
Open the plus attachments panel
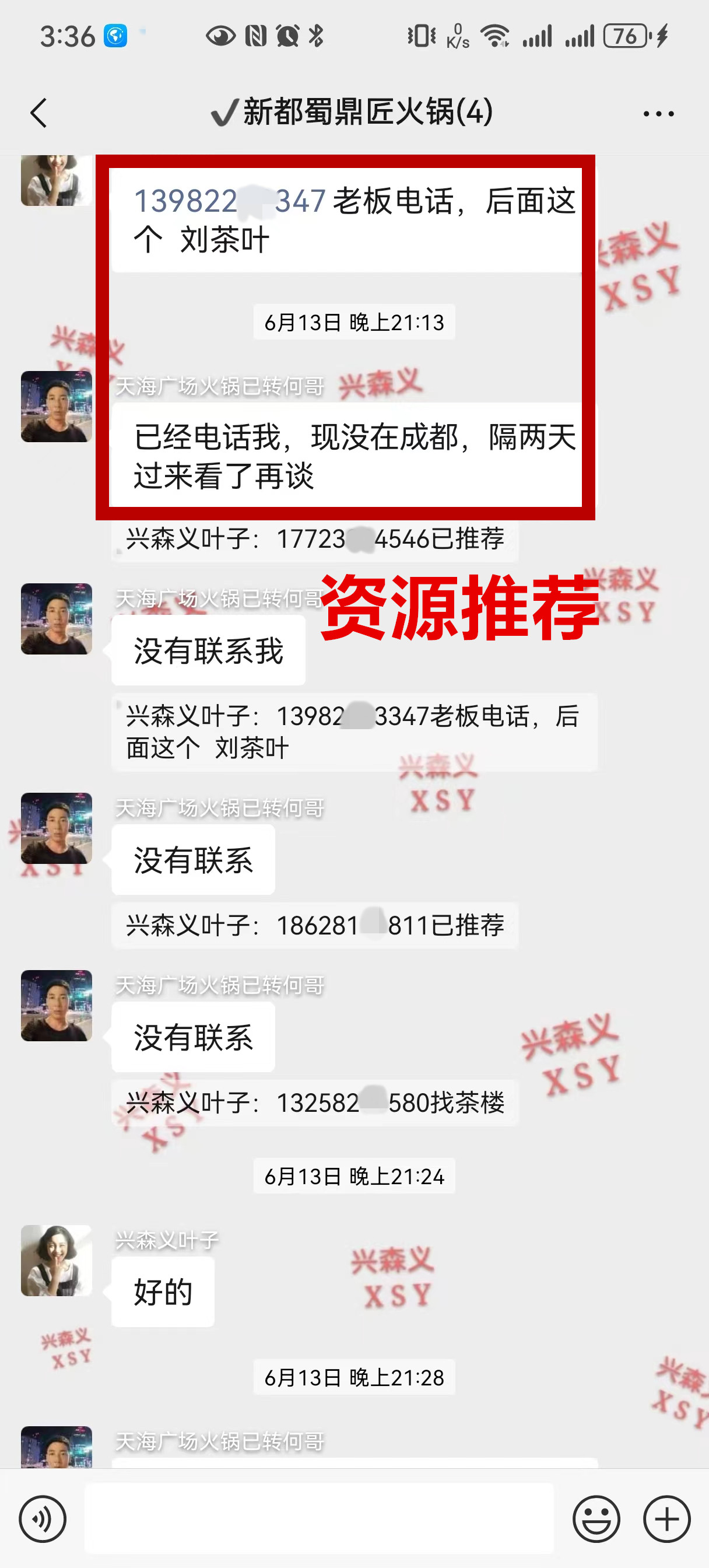[x=666, y=1518]
